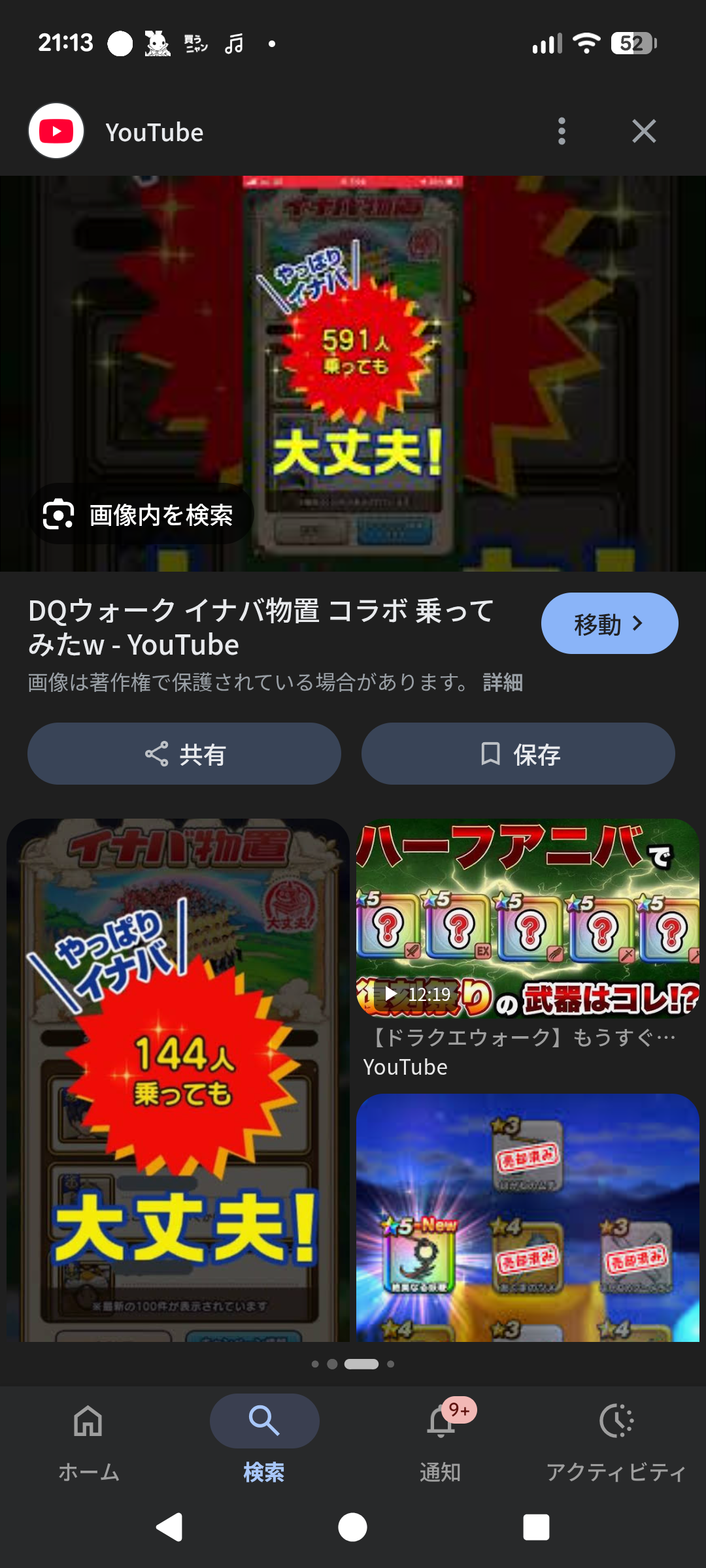The image size is (706, 1568).
Task: Save the image with 保存
Action: click(x=518, y=754)
